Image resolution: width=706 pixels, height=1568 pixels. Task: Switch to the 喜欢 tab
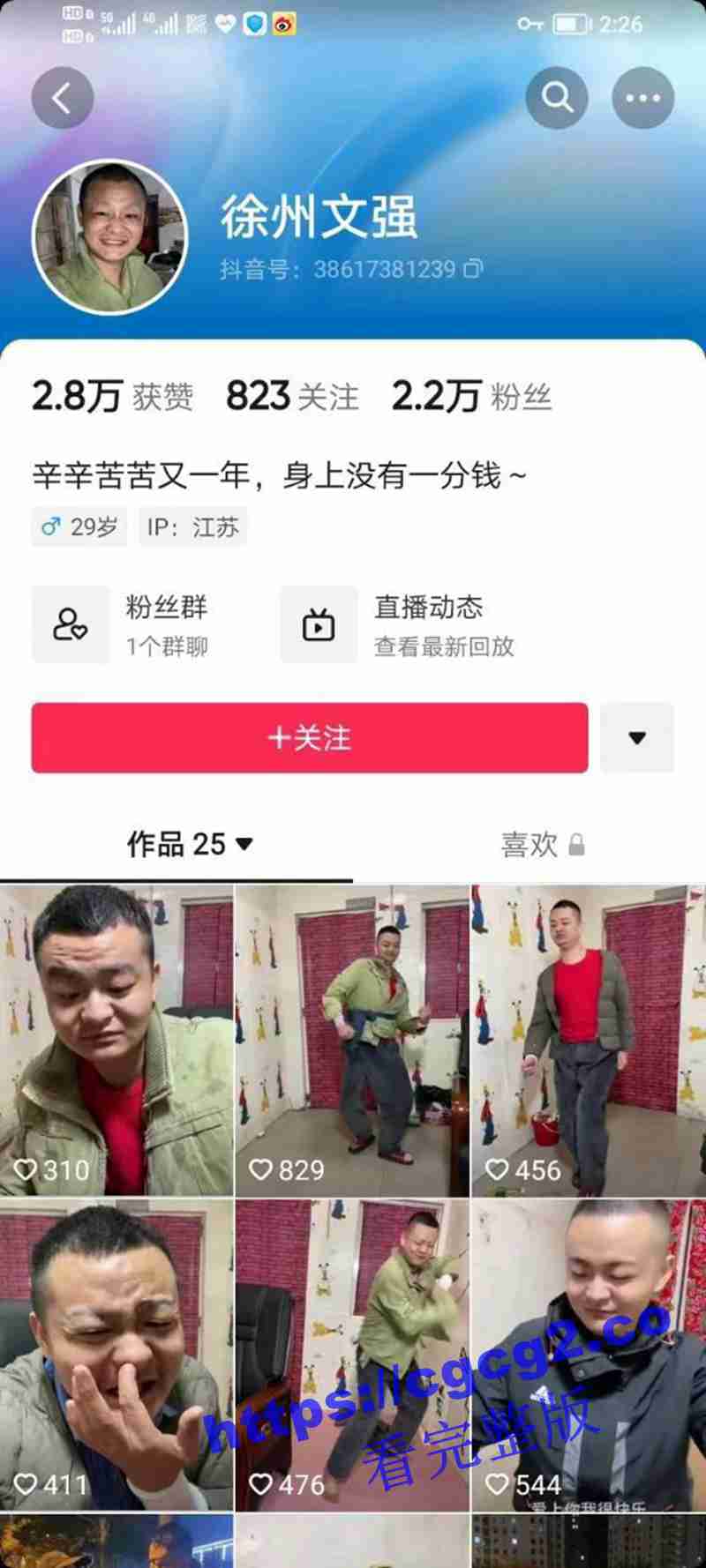pyautogui.click(x=541, y=845)
